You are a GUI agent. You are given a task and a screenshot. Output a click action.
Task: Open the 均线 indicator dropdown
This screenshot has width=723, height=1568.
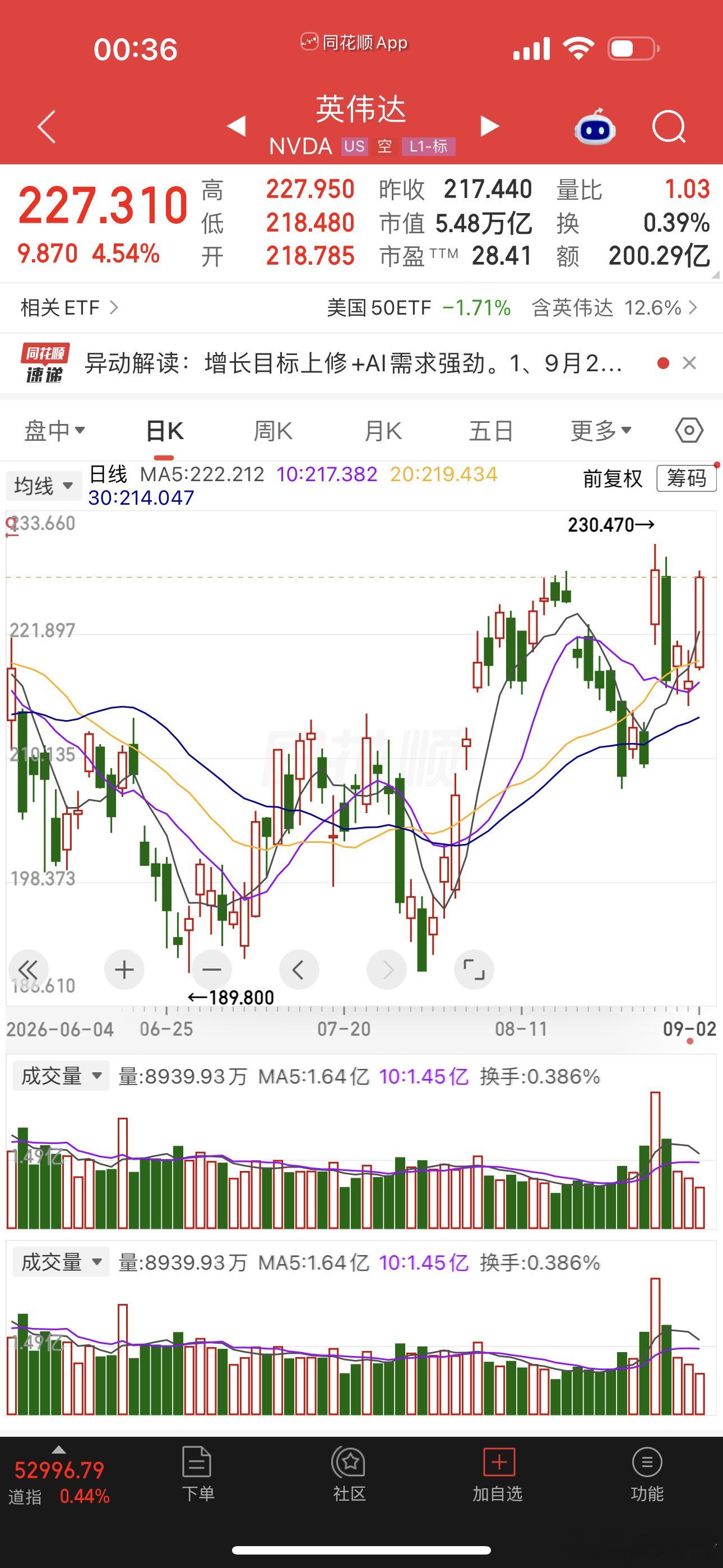tap(44, 486)
